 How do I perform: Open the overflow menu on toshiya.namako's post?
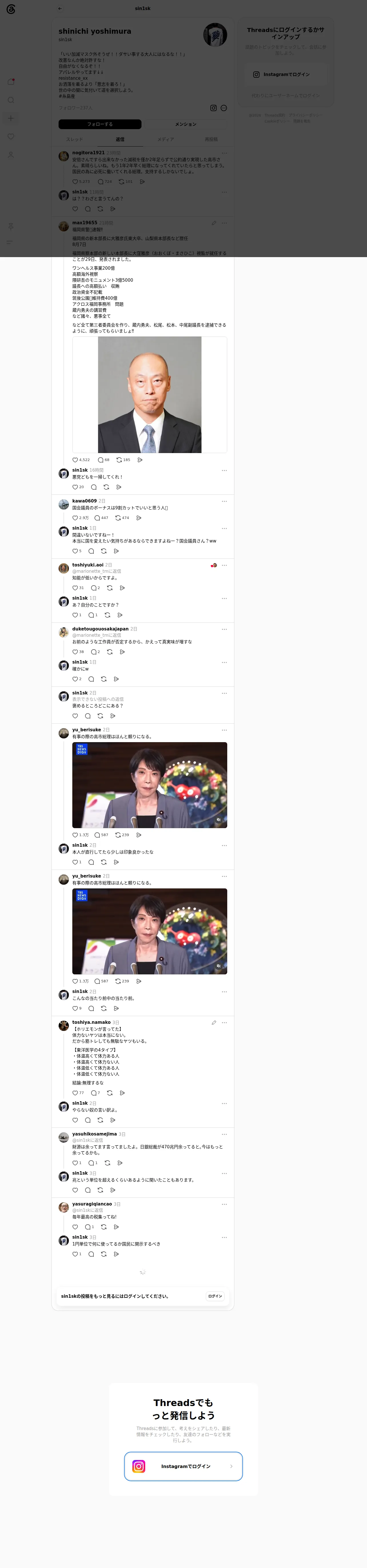click(224, 1023)
